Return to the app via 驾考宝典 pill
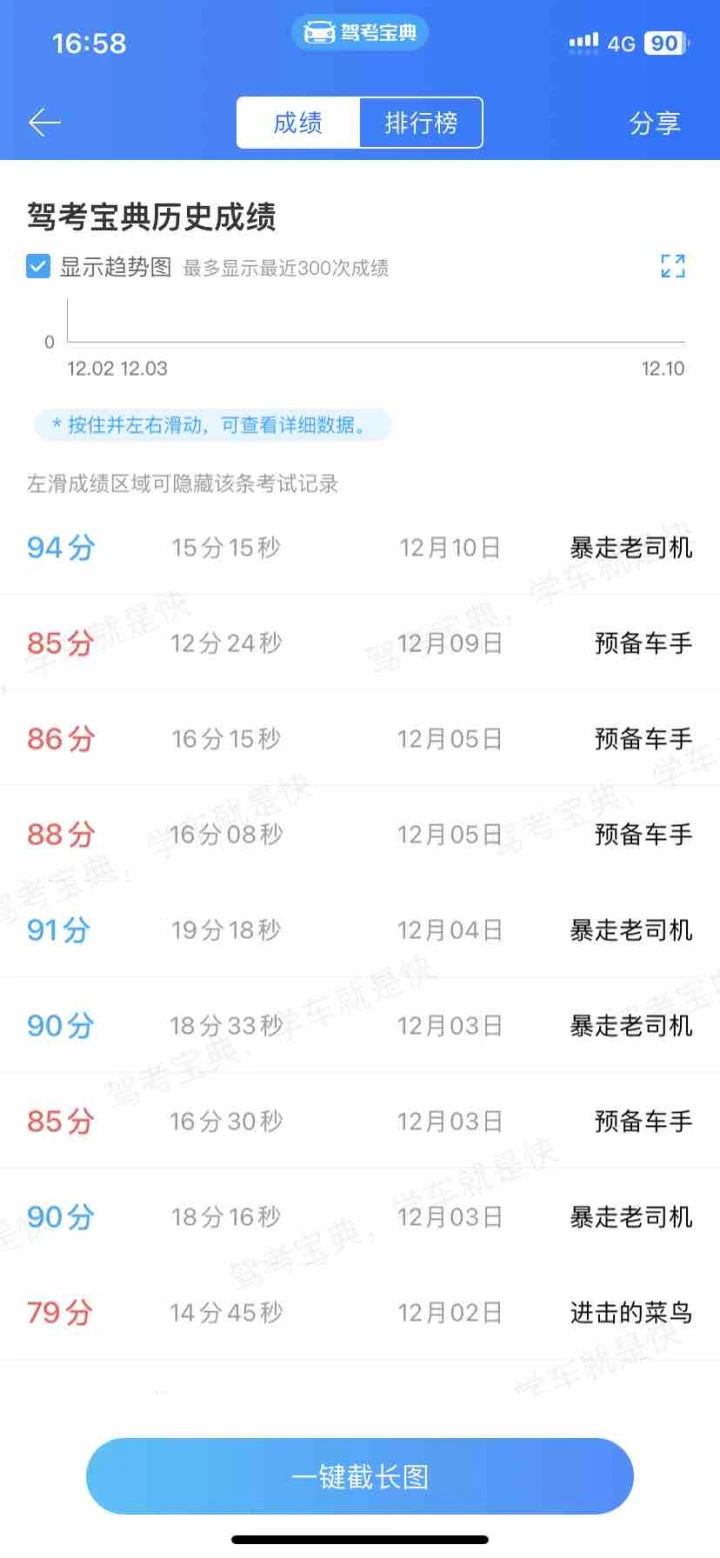 pyautogui.click(x=360, y=34)
